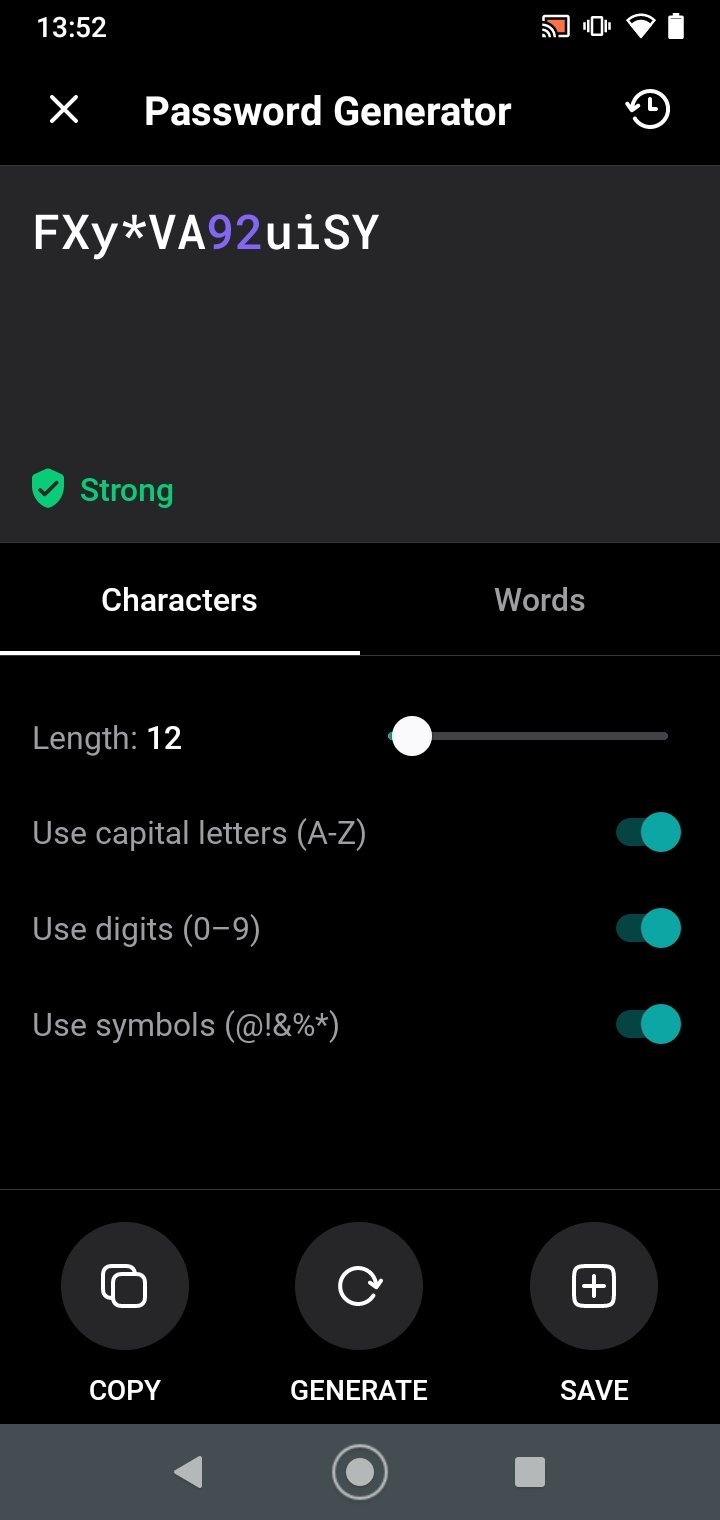This screenshot has width=720, height=1520.
Task: Close the Password Generator screen
Action: click(x=64, y=110)
